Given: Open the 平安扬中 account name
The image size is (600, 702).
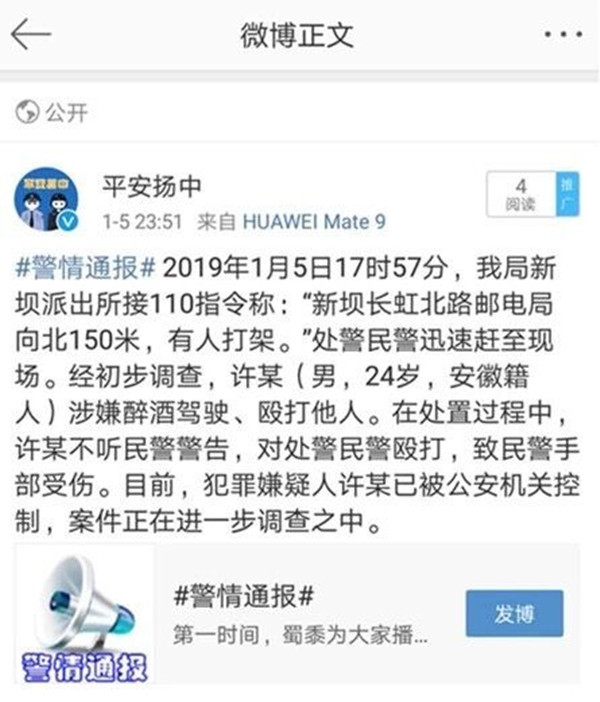Looking at the screenshot, I should click(152, 185).
